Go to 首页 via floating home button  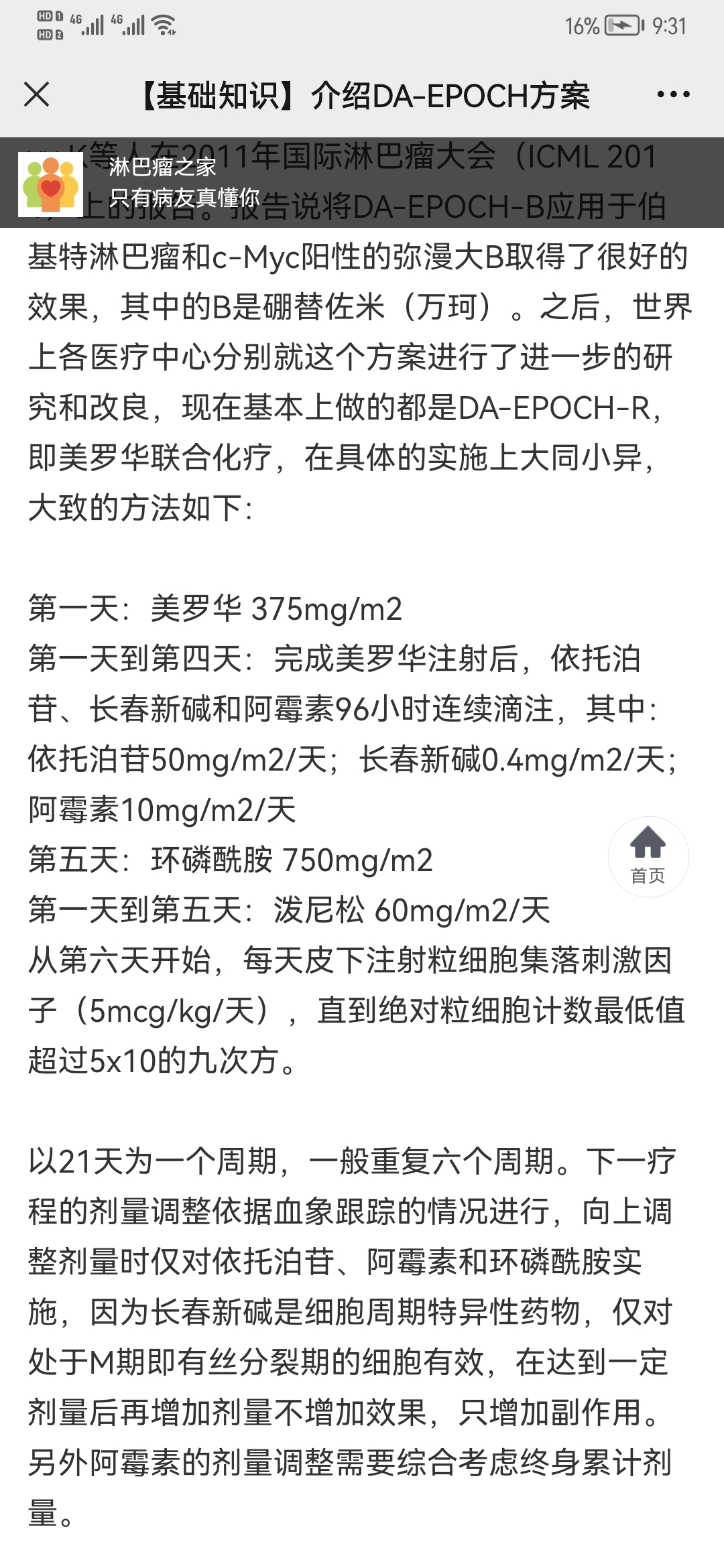tap(648, 856)
